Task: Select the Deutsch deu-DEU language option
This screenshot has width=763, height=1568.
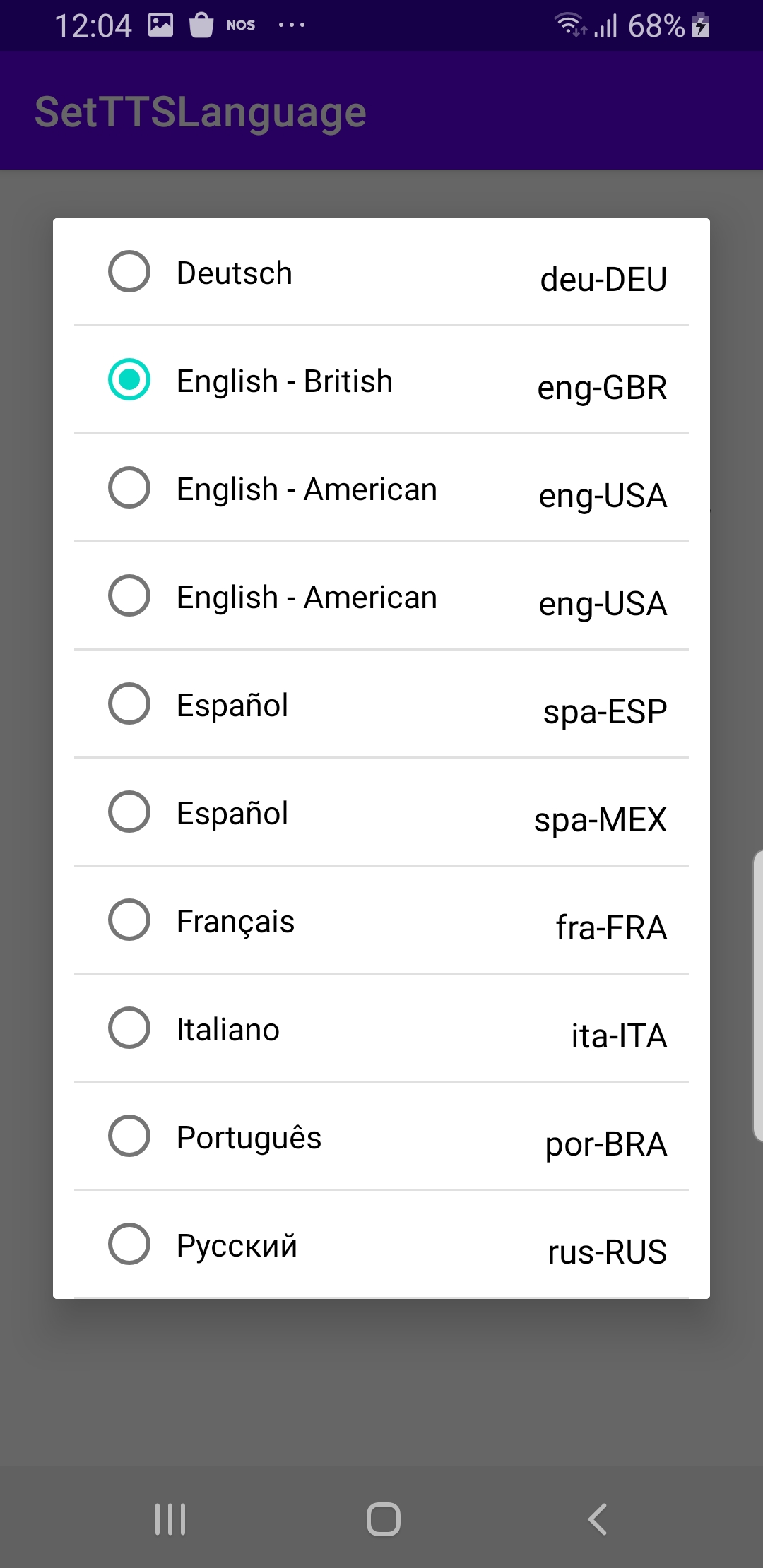Action: point(381,273)
